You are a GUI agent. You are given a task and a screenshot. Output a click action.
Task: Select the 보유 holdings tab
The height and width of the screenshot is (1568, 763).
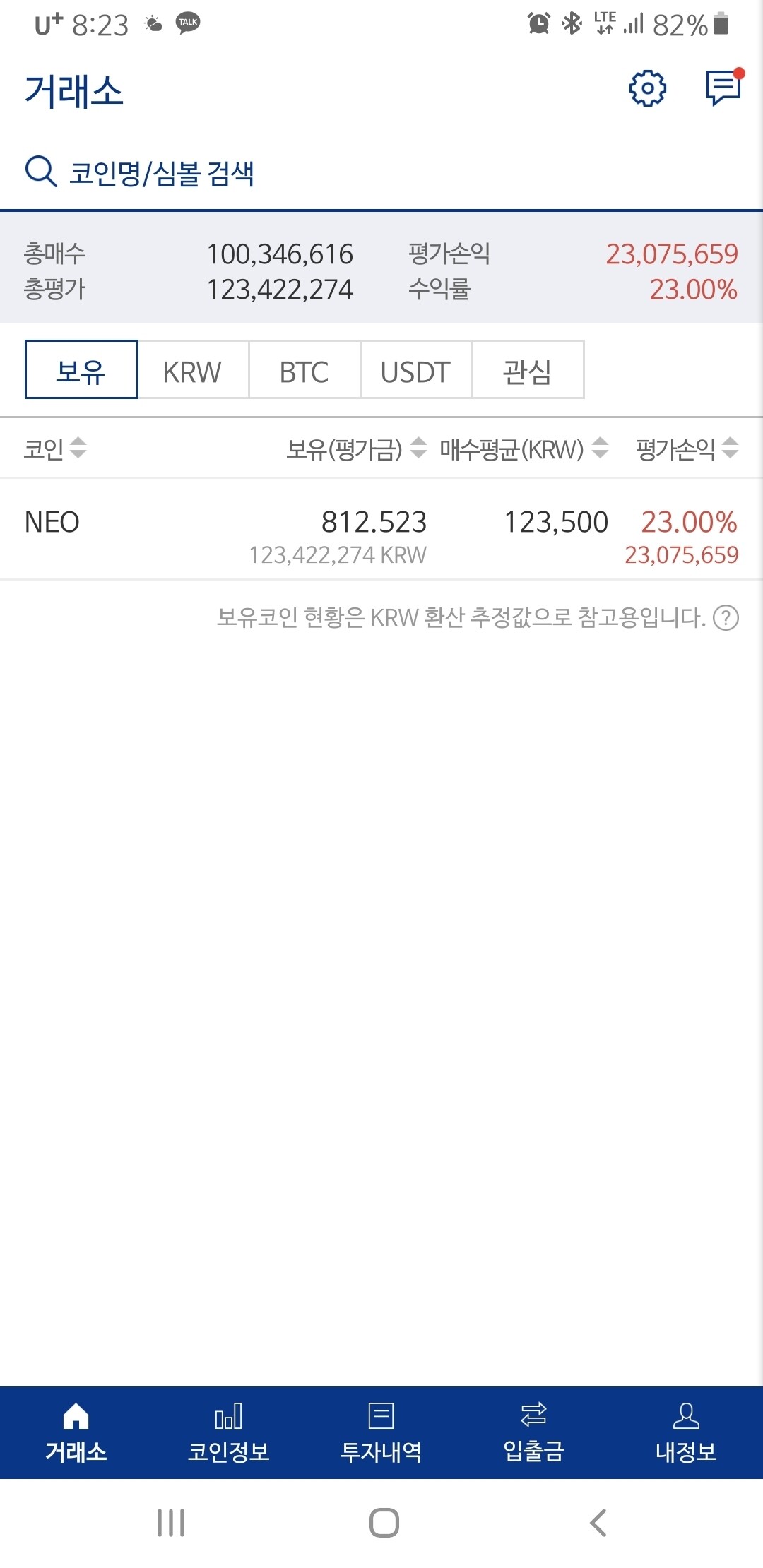(80, 370)
